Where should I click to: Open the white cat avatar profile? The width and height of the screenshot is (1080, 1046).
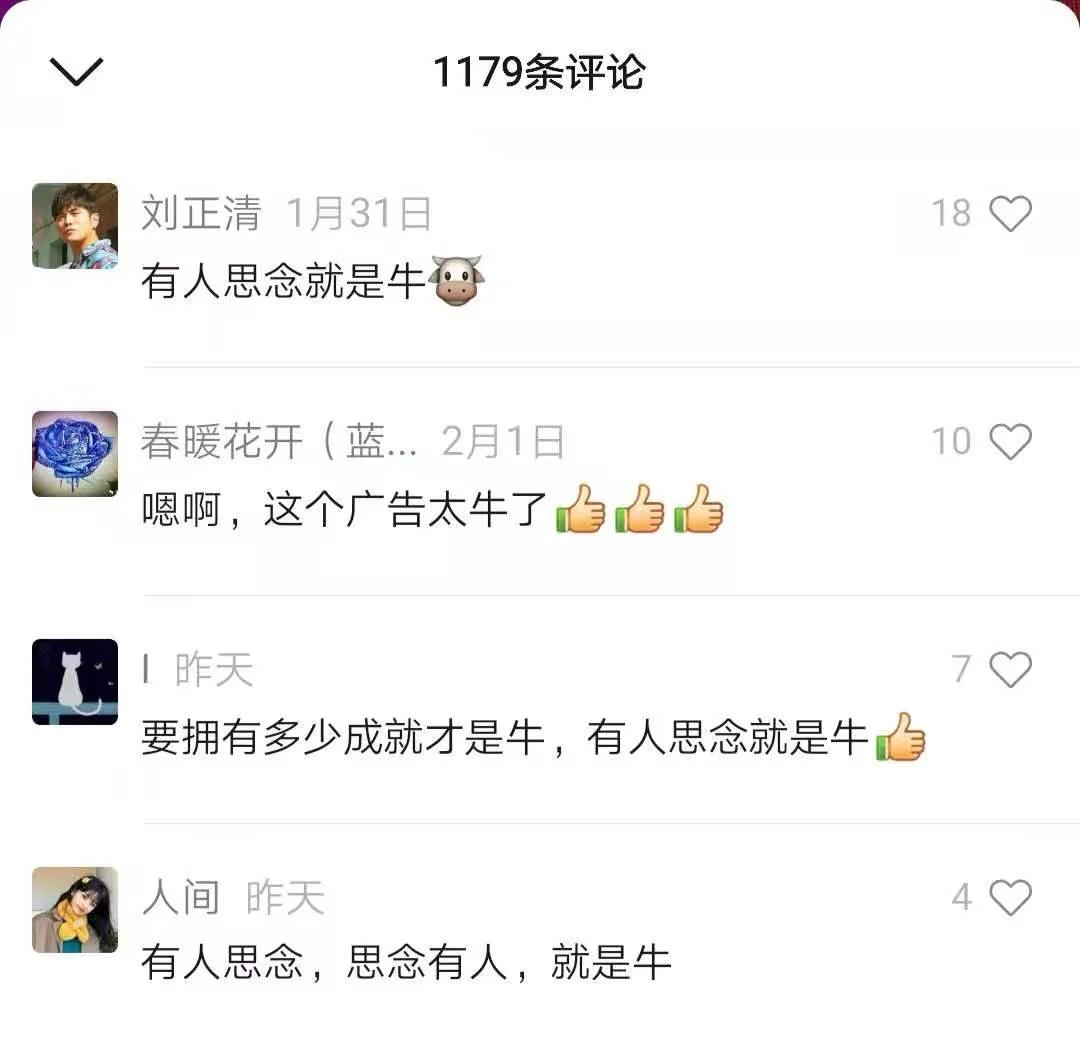click(75, 682)
